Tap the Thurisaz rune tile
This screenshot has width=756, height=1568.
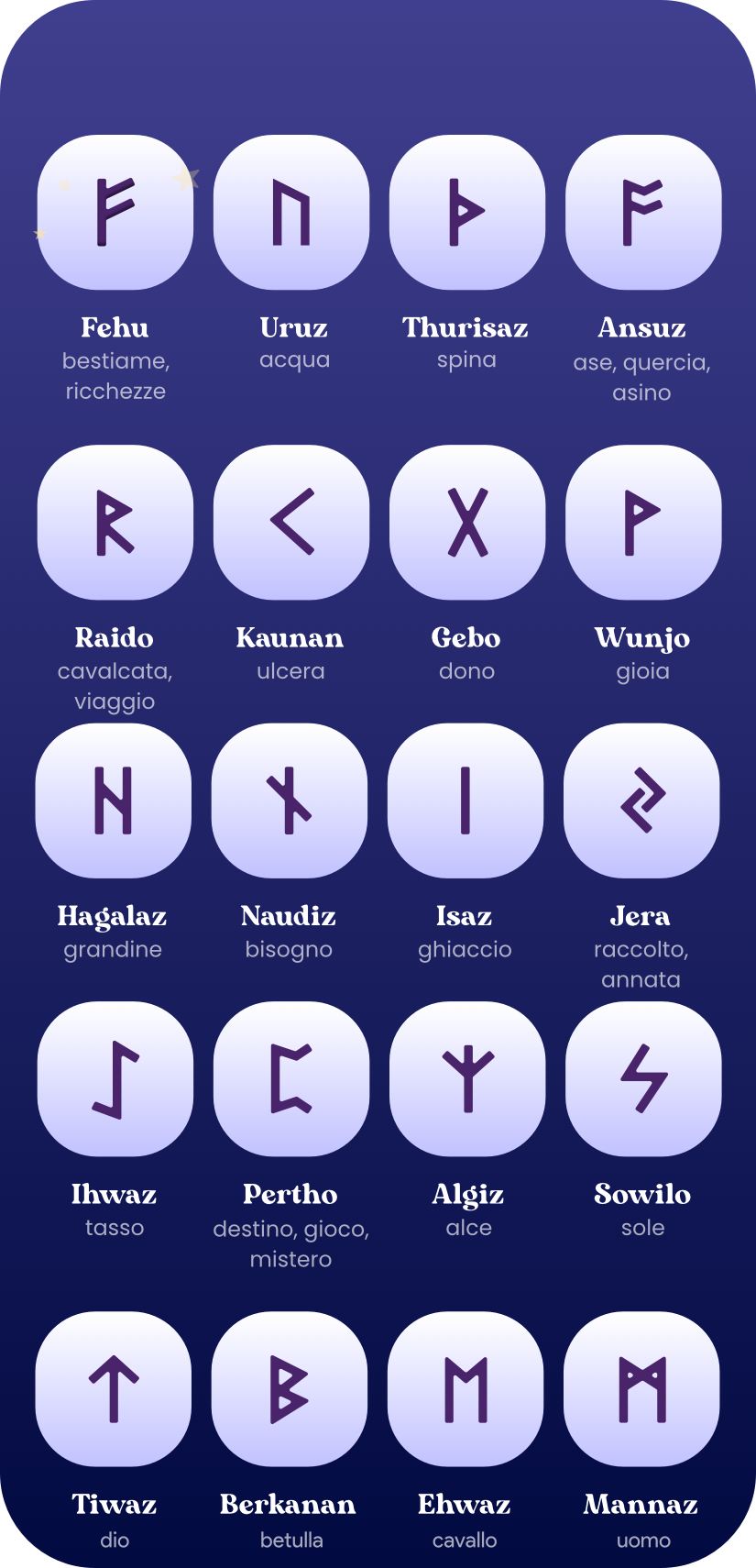[467, 213]
